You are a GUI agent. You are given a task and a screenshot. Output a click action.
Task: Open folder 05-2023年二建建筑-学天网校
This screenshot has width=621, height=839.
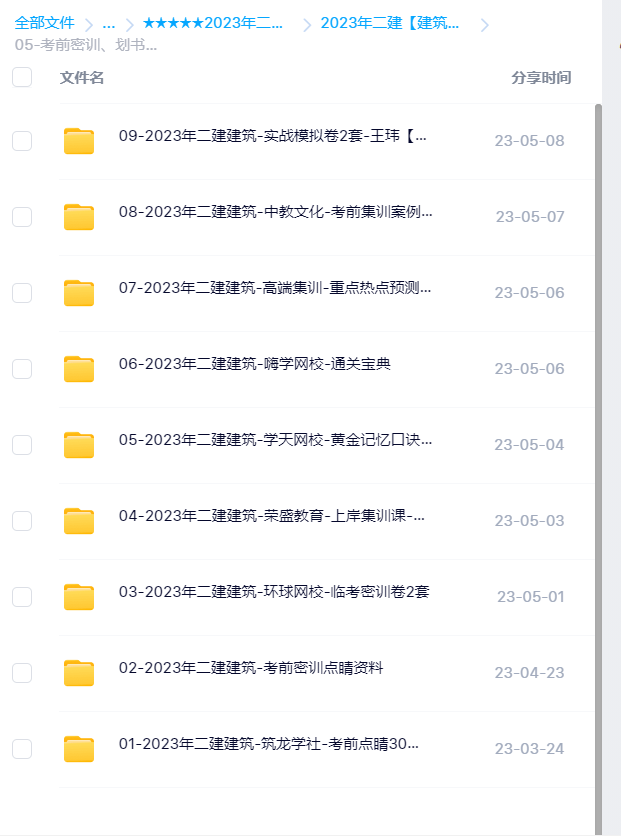pos(275,441)
